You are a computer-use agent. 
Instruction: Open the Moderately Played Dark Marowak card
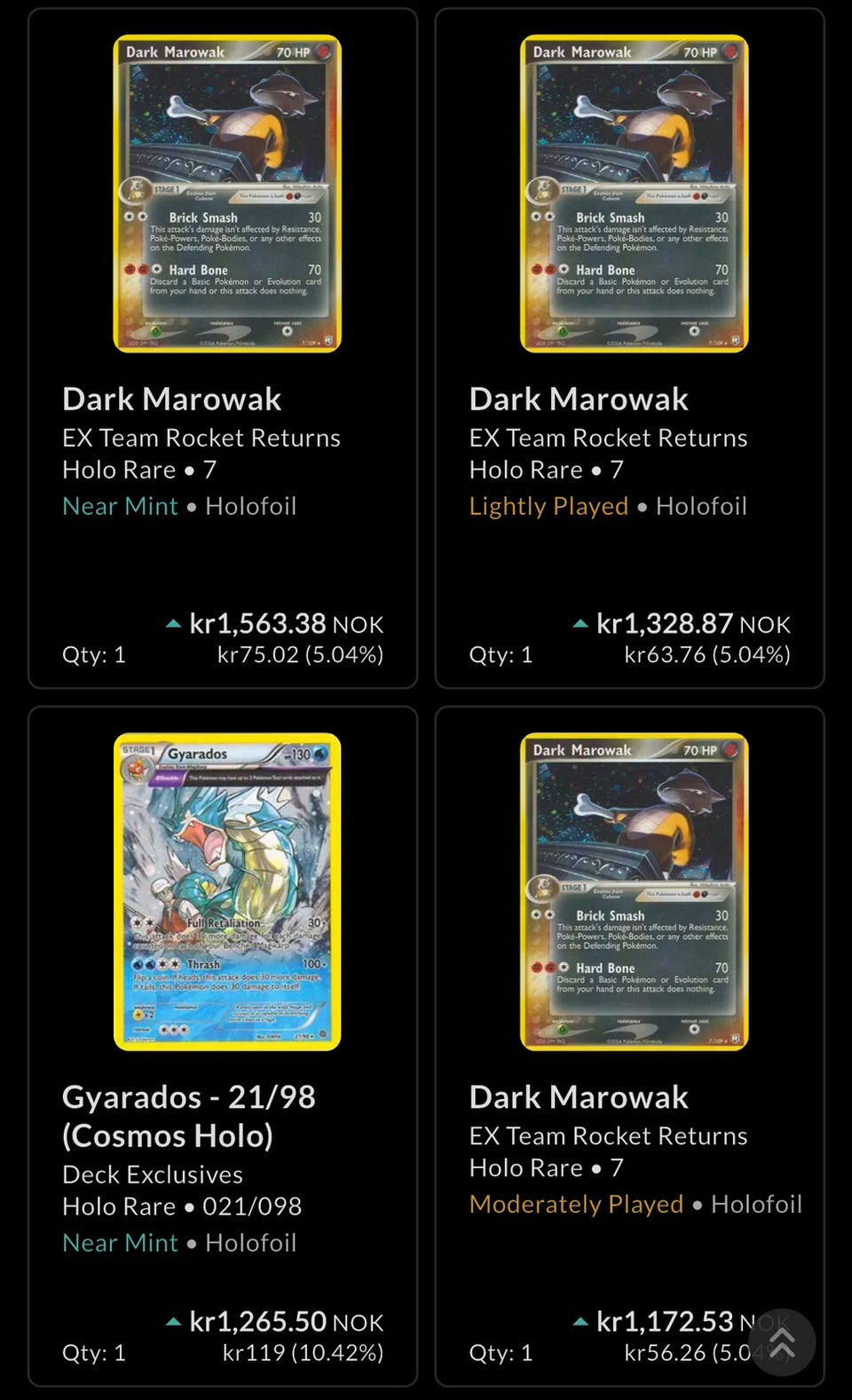629,1046
